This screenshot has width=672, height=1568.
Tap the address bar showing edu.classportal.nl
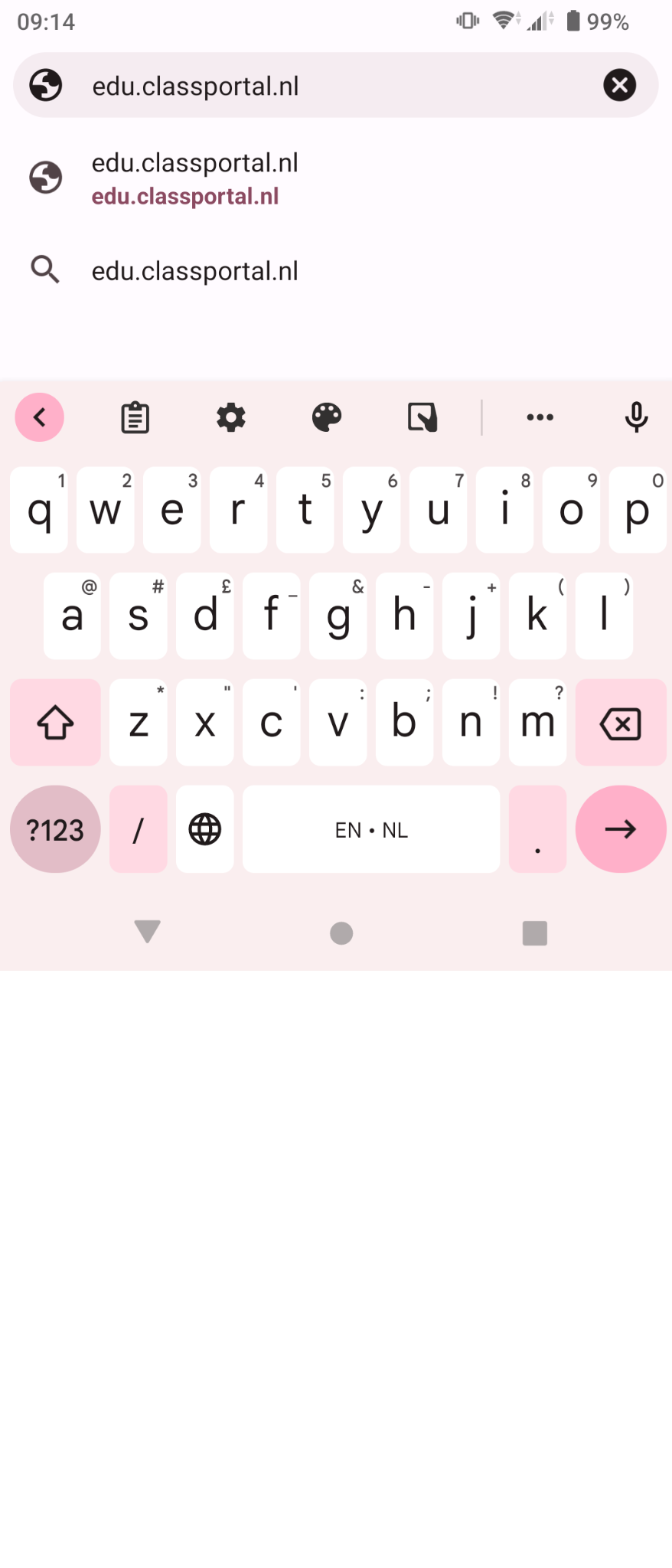[321, 86]
